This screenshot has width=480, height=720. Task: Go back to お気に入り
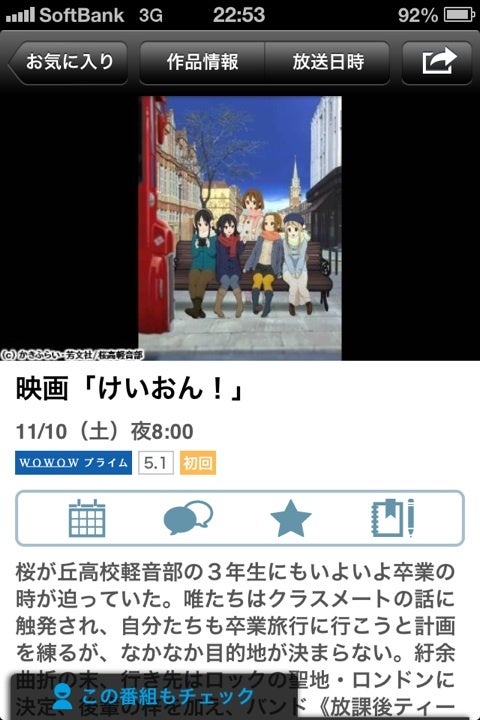click(68, 62)
